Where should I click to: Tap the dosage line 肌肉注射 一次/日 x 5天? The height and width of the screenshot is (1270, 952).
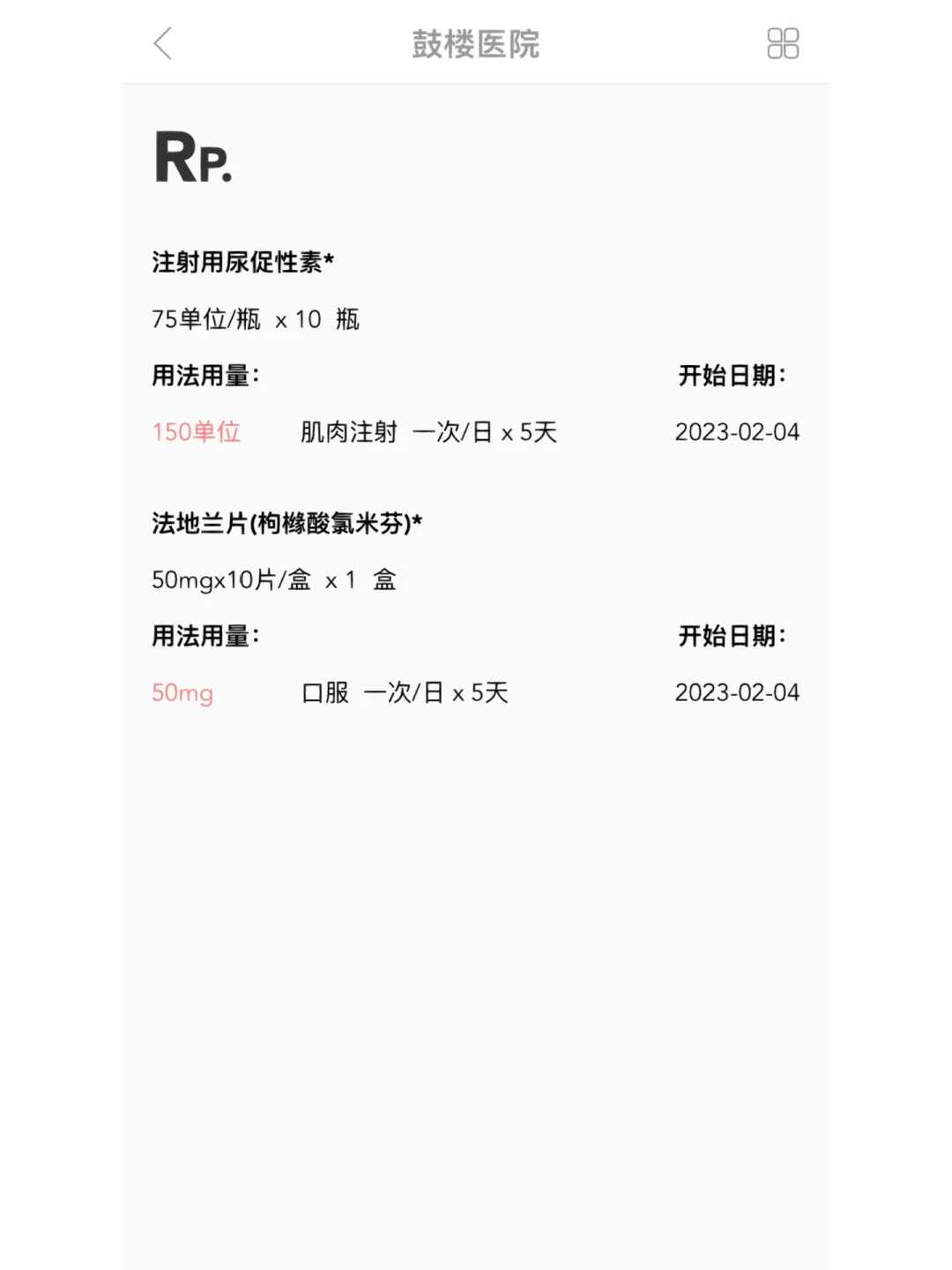429,432
